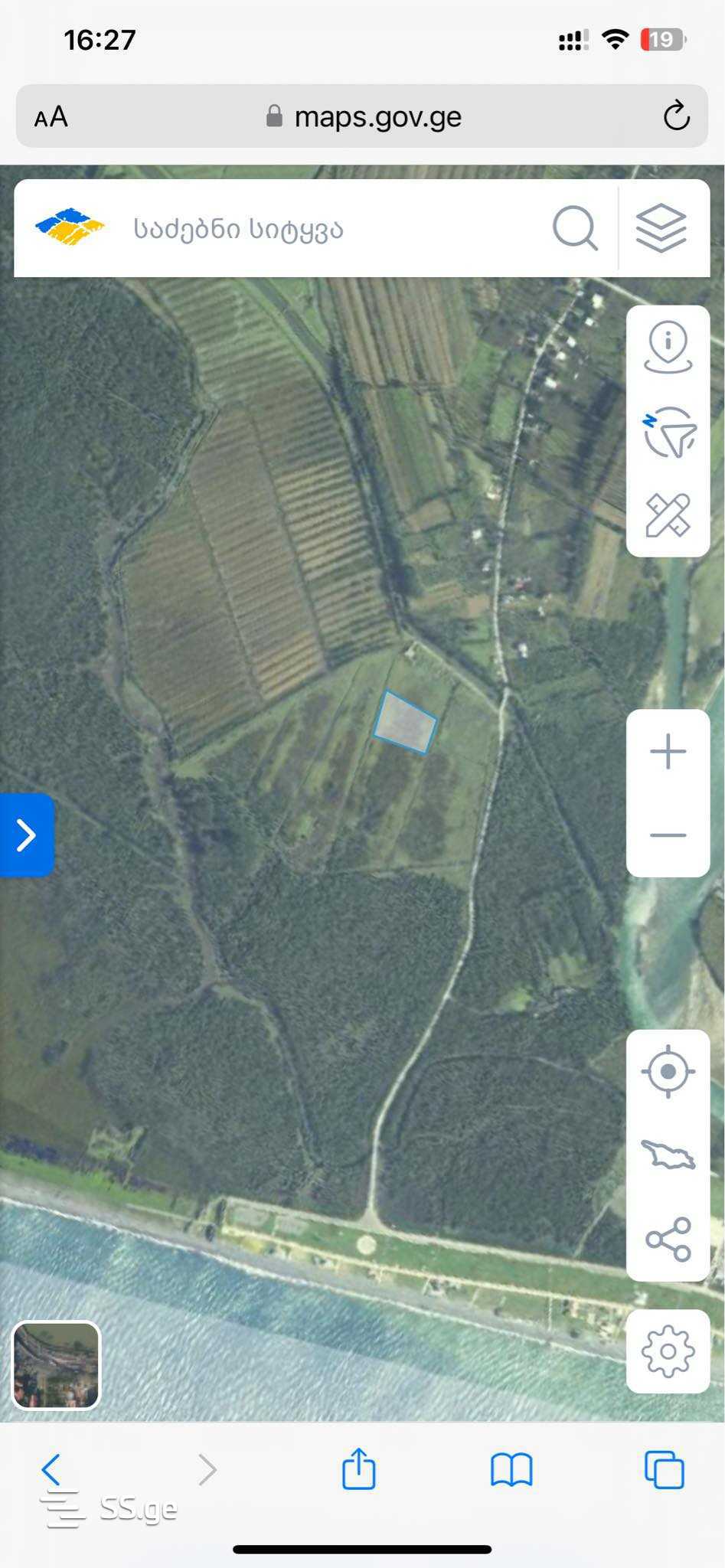Share this map view

tap(668, 1239)
